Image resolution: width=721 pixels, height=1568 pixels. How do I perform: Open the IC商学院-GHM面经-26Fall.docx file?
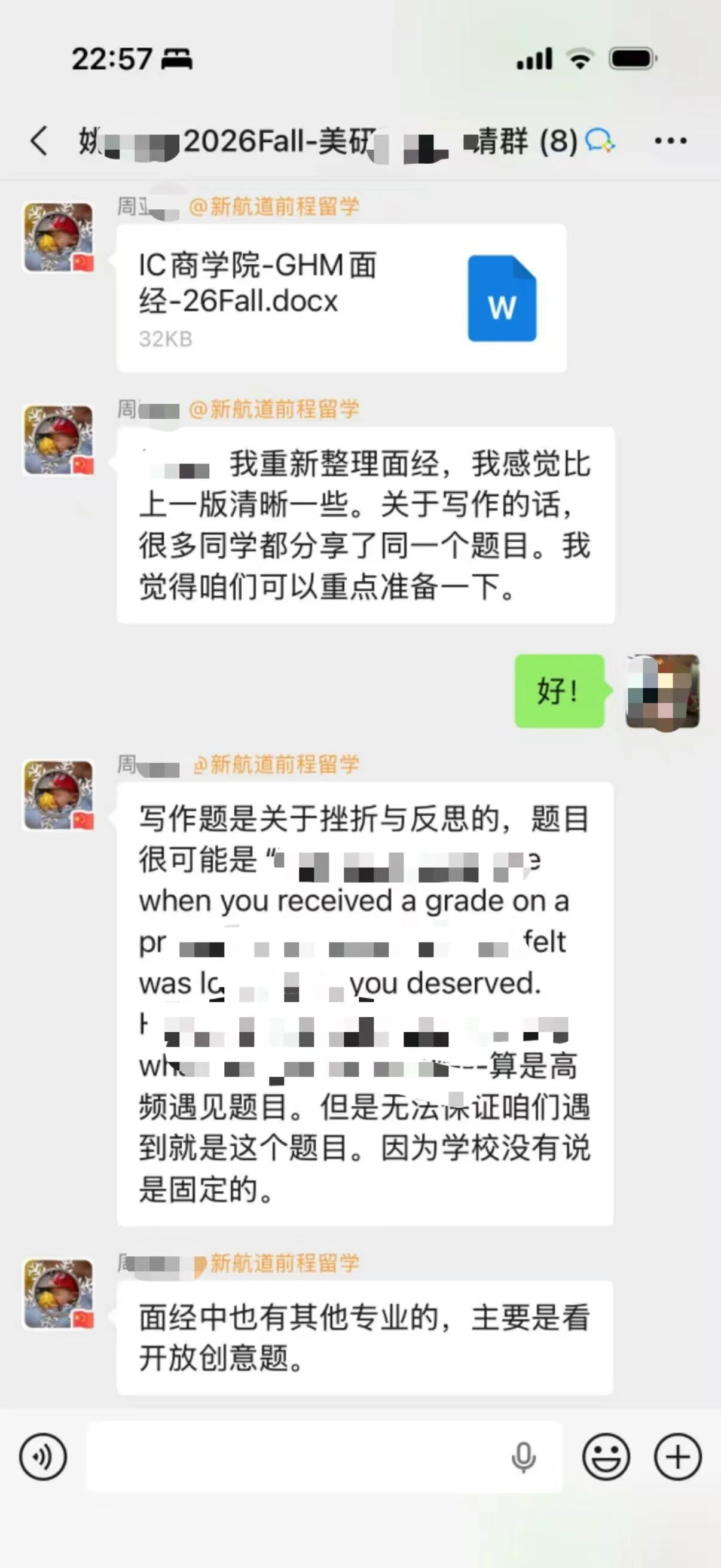341,298
